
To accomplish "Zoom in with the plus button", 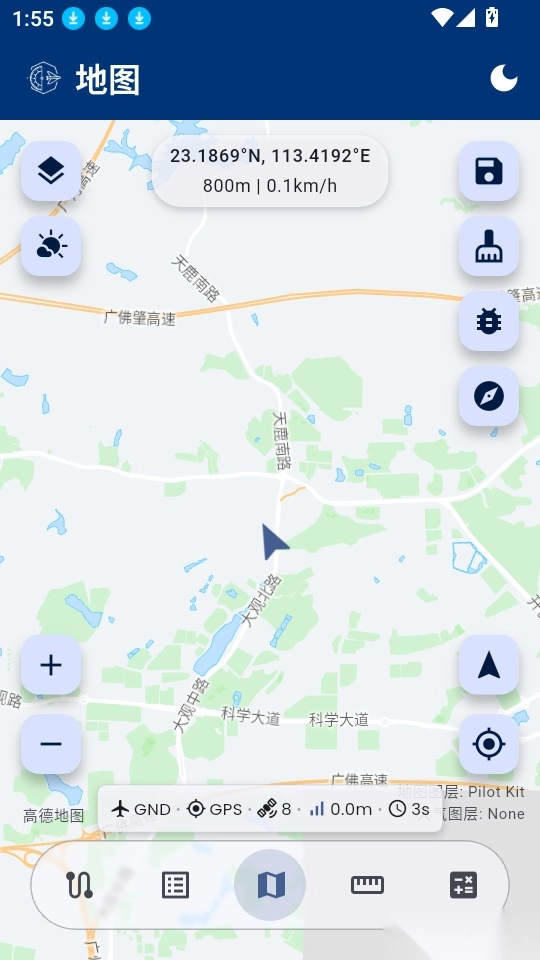I will coord(51,665).
